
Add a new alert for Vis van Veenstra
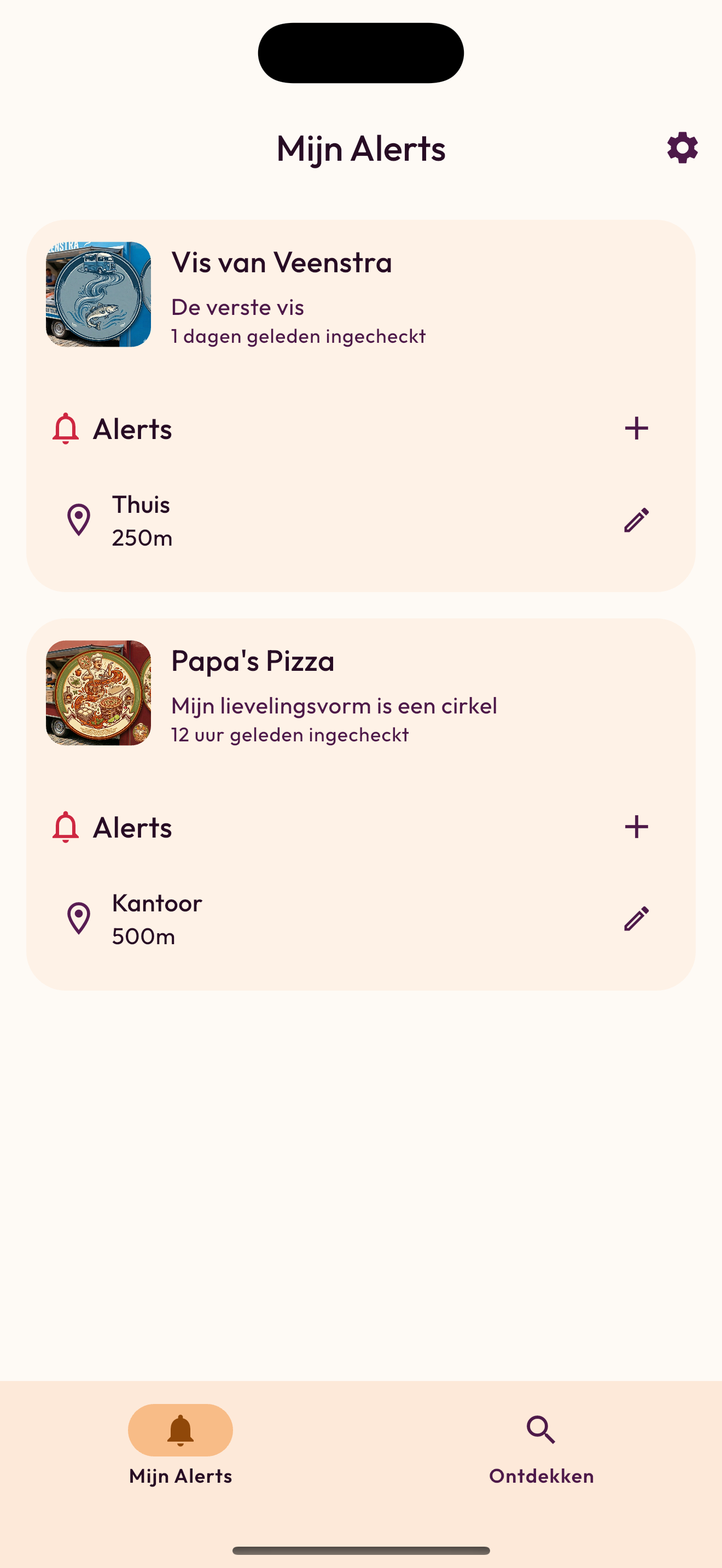[636, 429]
